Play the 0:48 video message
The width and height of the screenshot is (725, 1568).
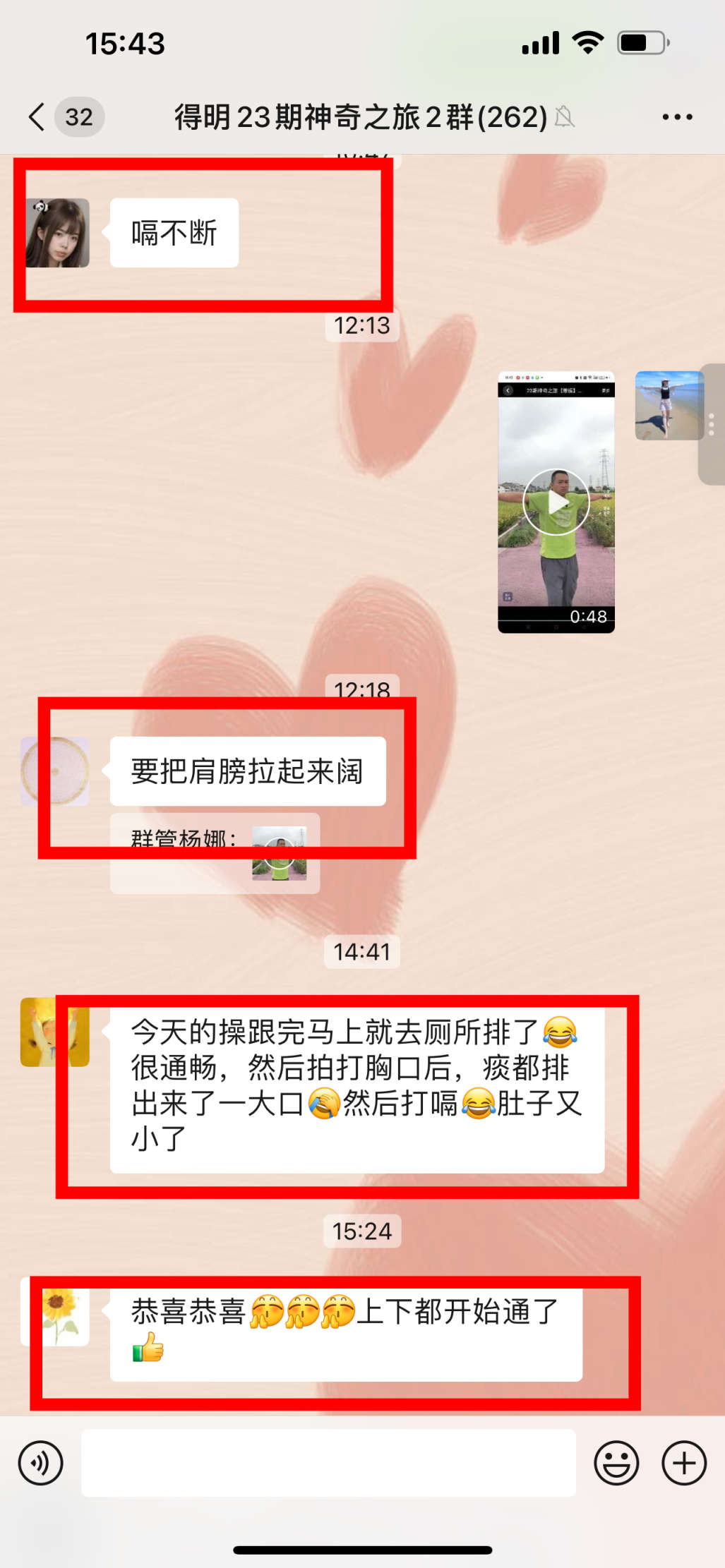pyautogui.click(x=556, y=502)
